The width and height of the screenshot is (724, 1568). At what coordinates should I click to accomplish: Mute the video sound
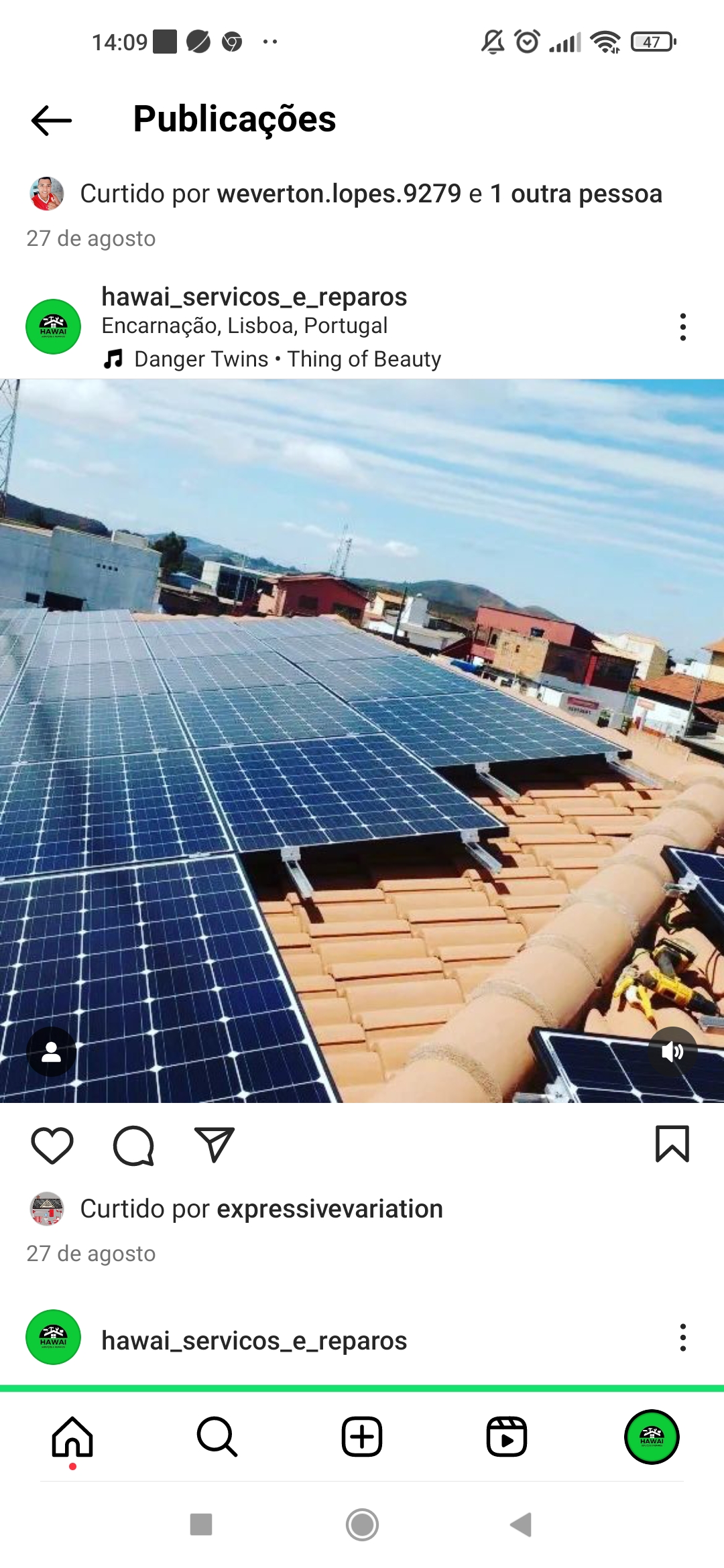click(x=672, y=1052)
